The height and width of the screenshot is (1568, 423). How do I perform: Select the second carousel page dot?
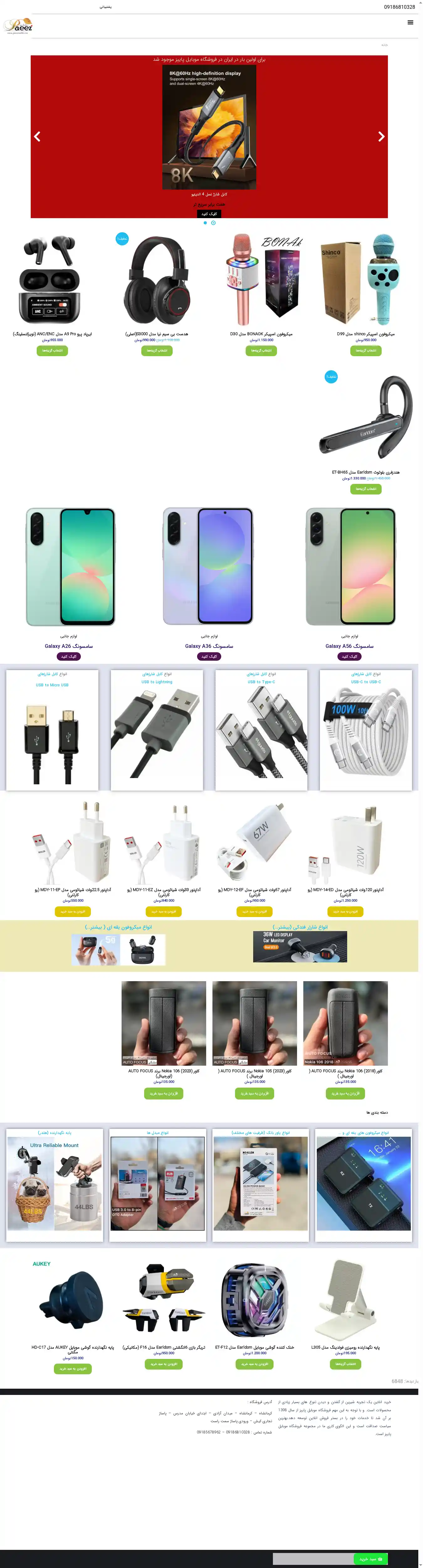pos(213,223)
